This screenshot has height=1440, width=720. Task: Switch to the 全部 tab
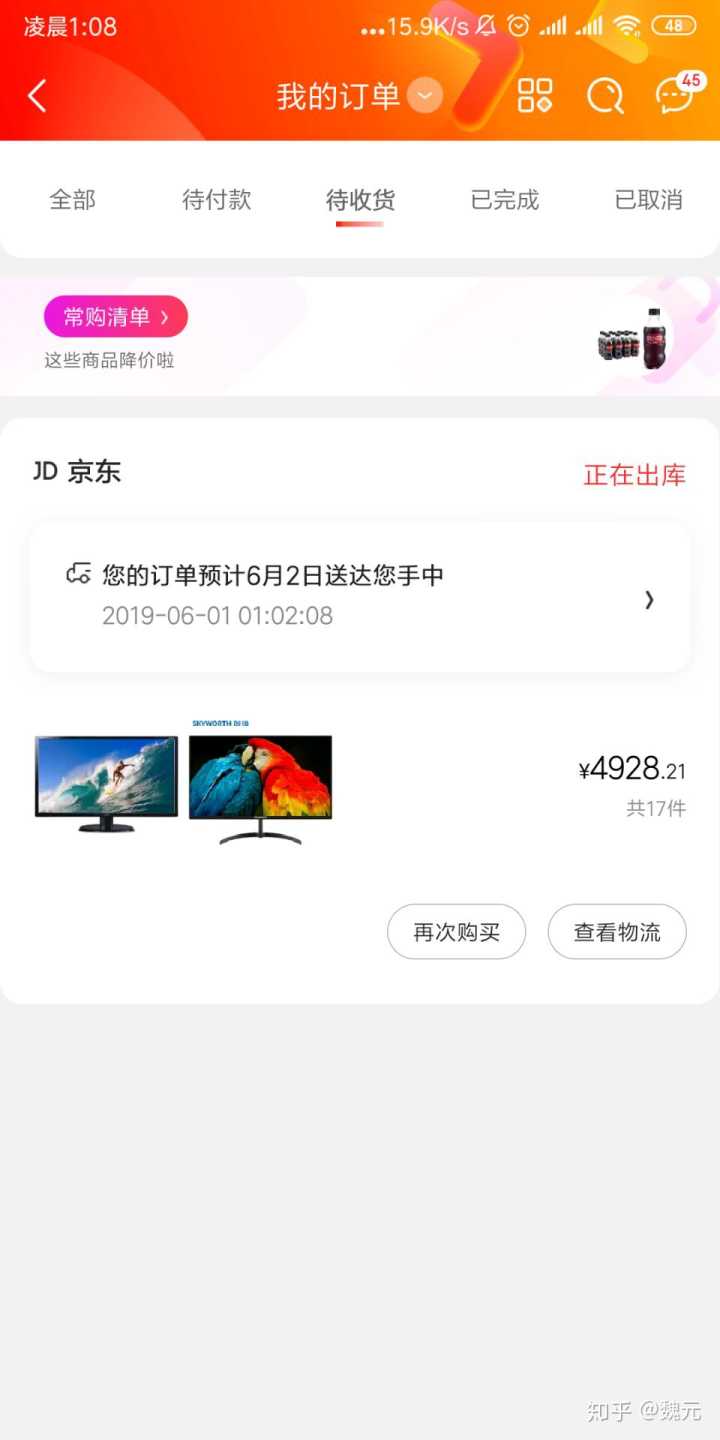[x=73, y=200]
